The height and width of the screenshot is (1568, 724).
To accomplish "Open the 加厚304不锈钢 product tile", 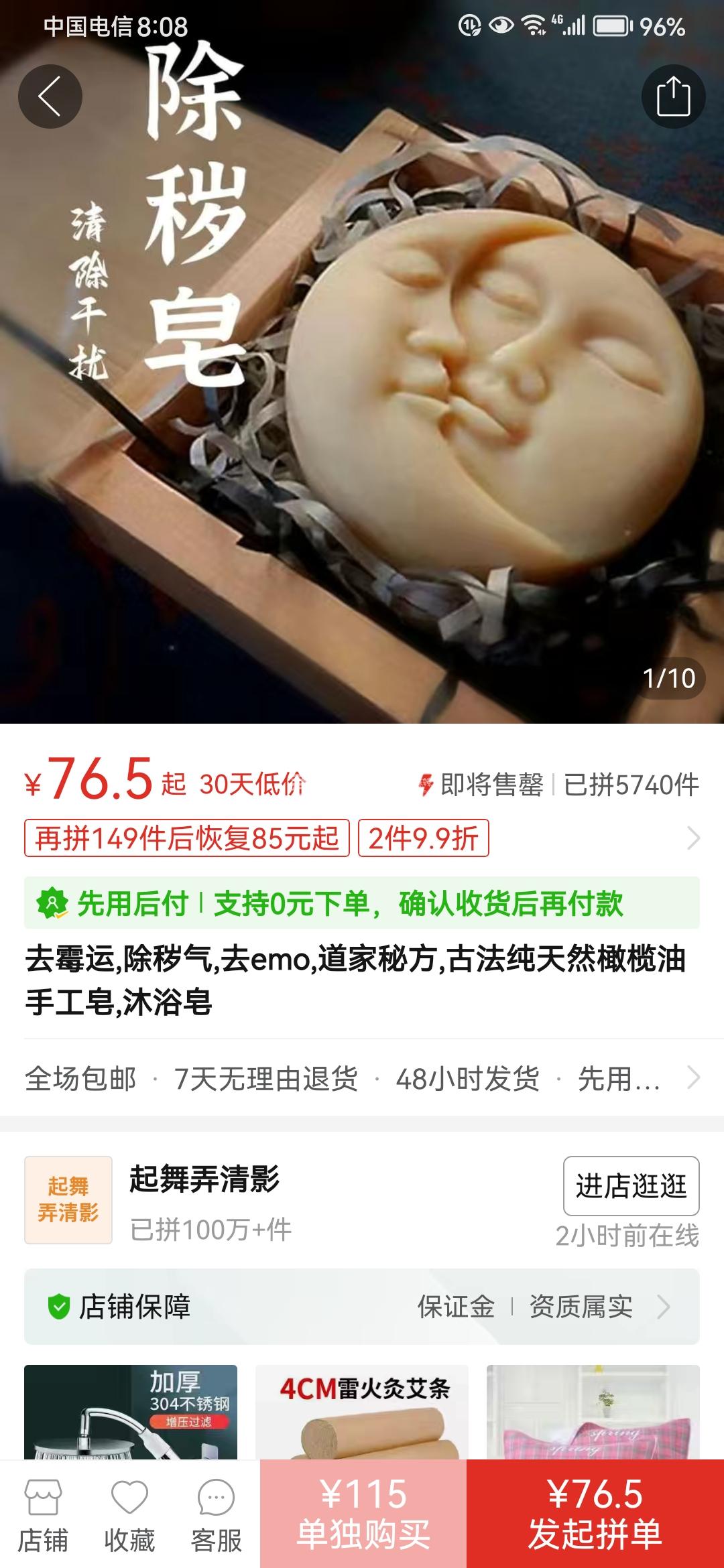I will coord(131,1411).
